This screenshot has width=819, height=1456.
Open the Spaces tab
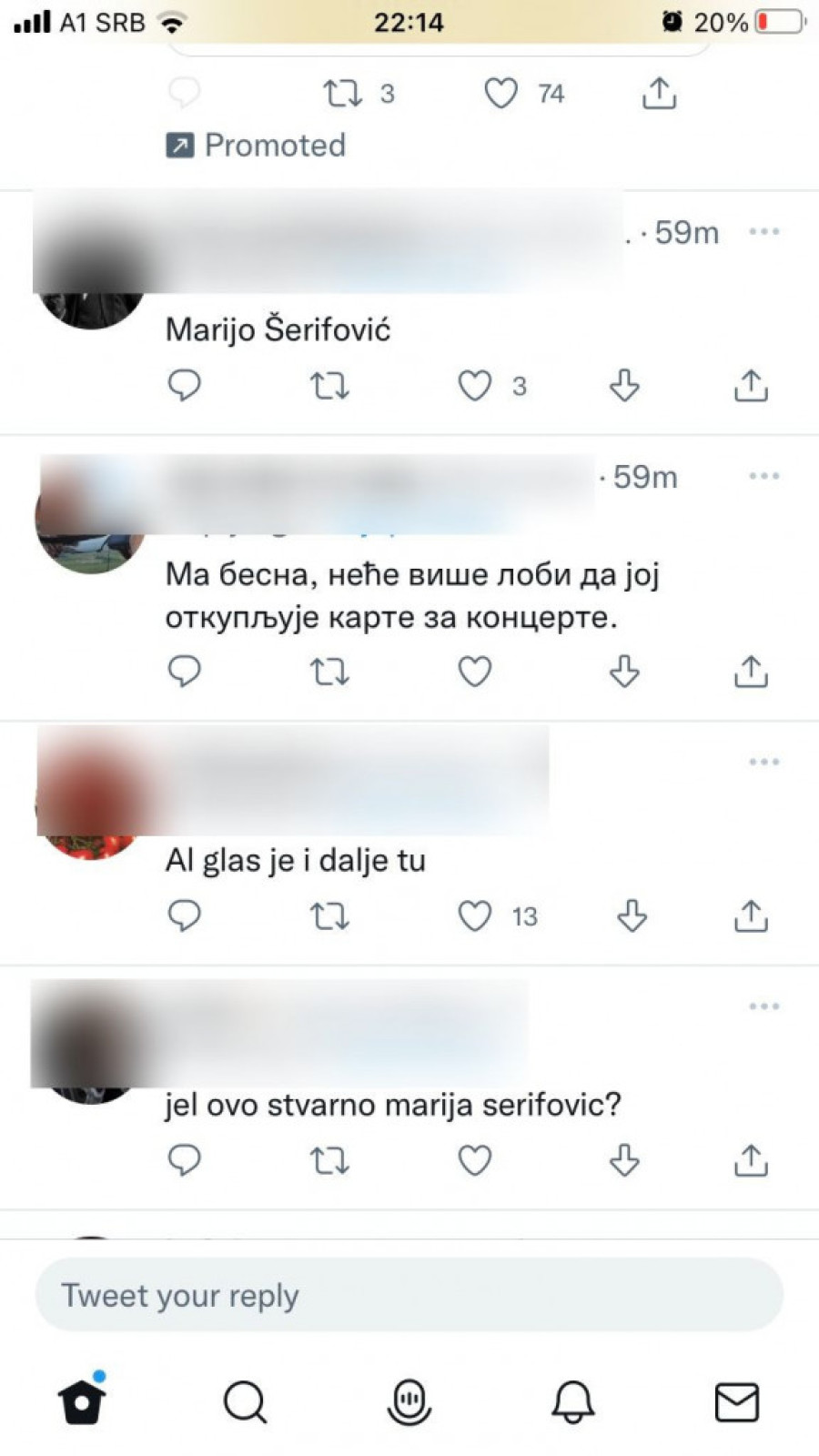pos(409,1401)
